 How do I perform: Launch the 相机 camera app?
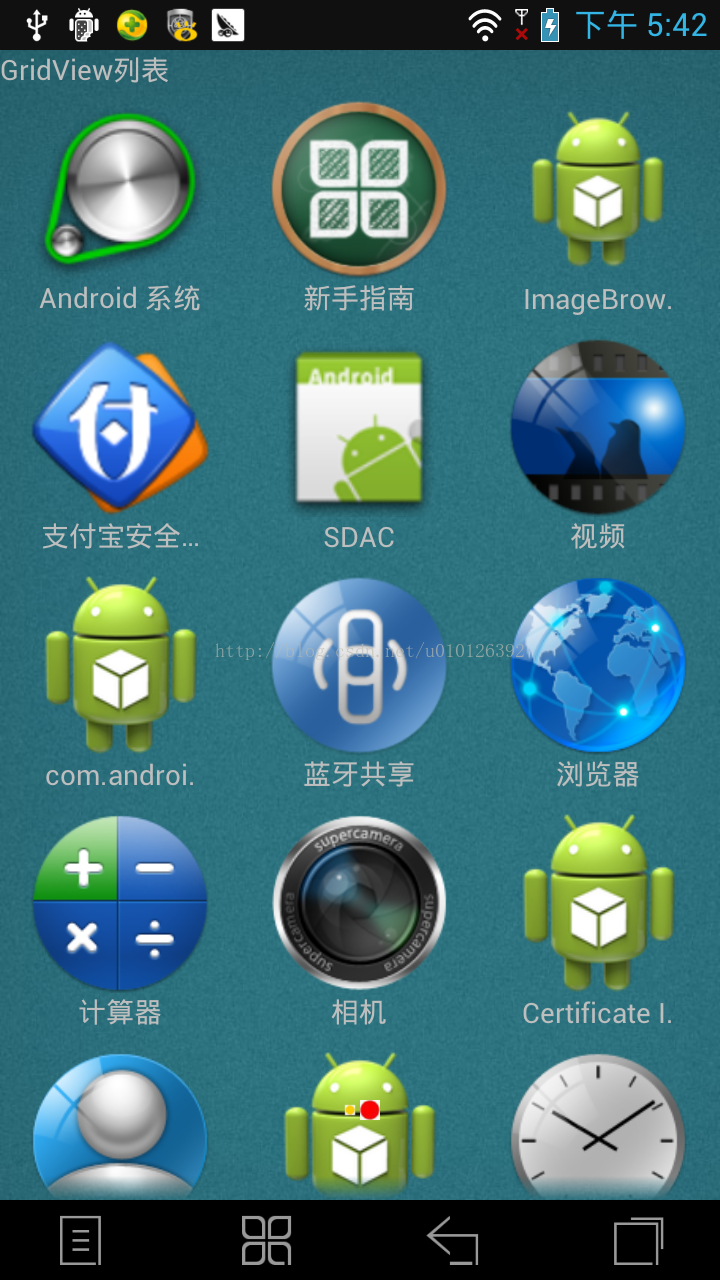[x=359, y=903]
